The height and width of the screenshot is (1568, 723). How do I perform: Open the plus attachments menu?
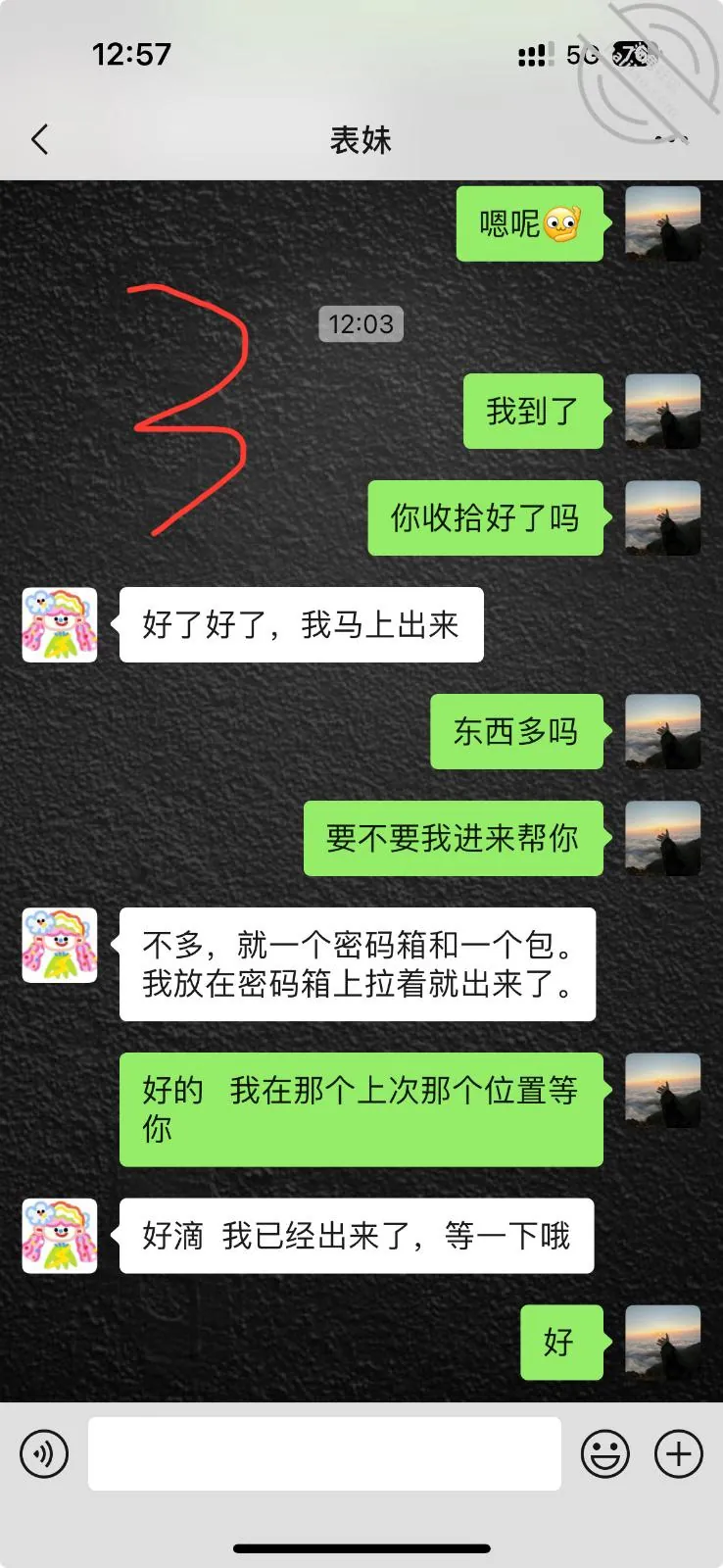click(679, 1453)
